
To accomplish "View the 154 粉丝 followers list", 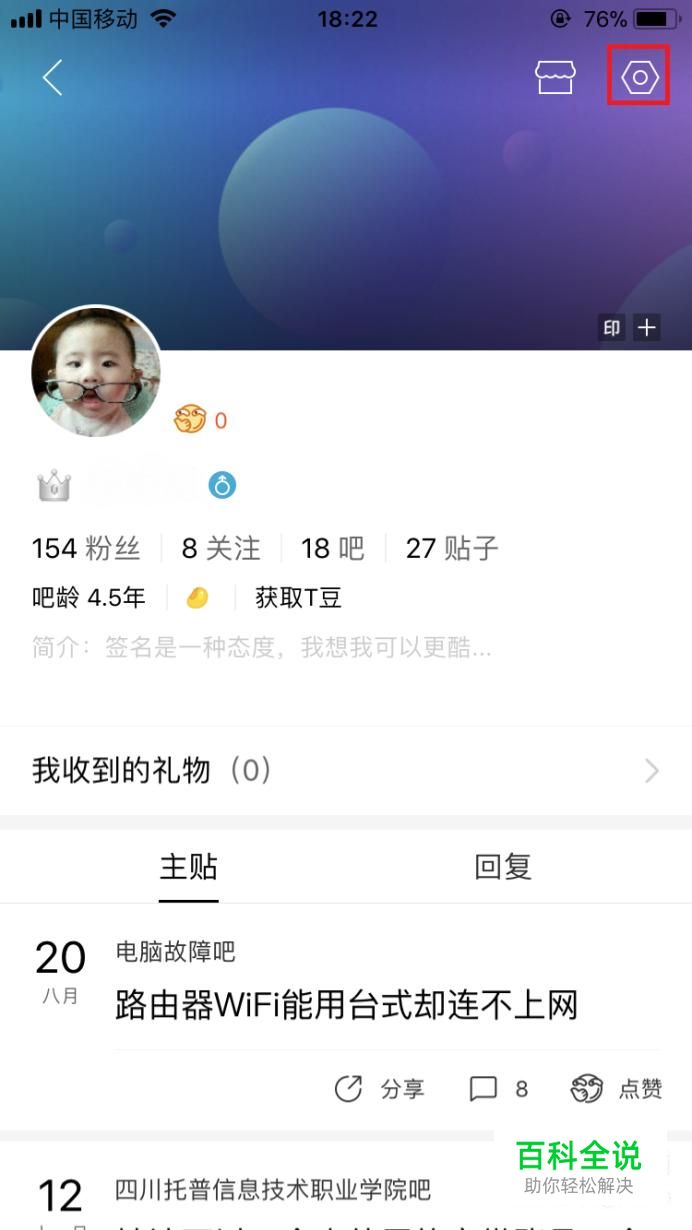I will [x=86, y=548].
